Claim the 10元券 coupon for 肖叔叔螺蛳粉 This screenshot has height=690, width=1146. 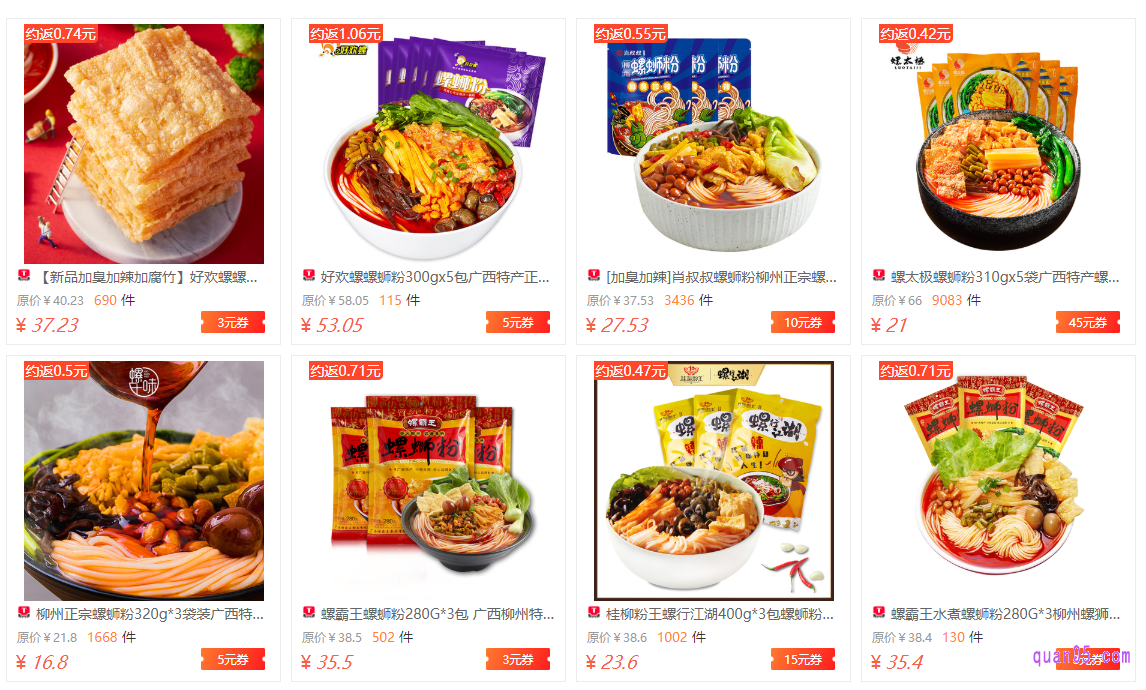(803, 322)
